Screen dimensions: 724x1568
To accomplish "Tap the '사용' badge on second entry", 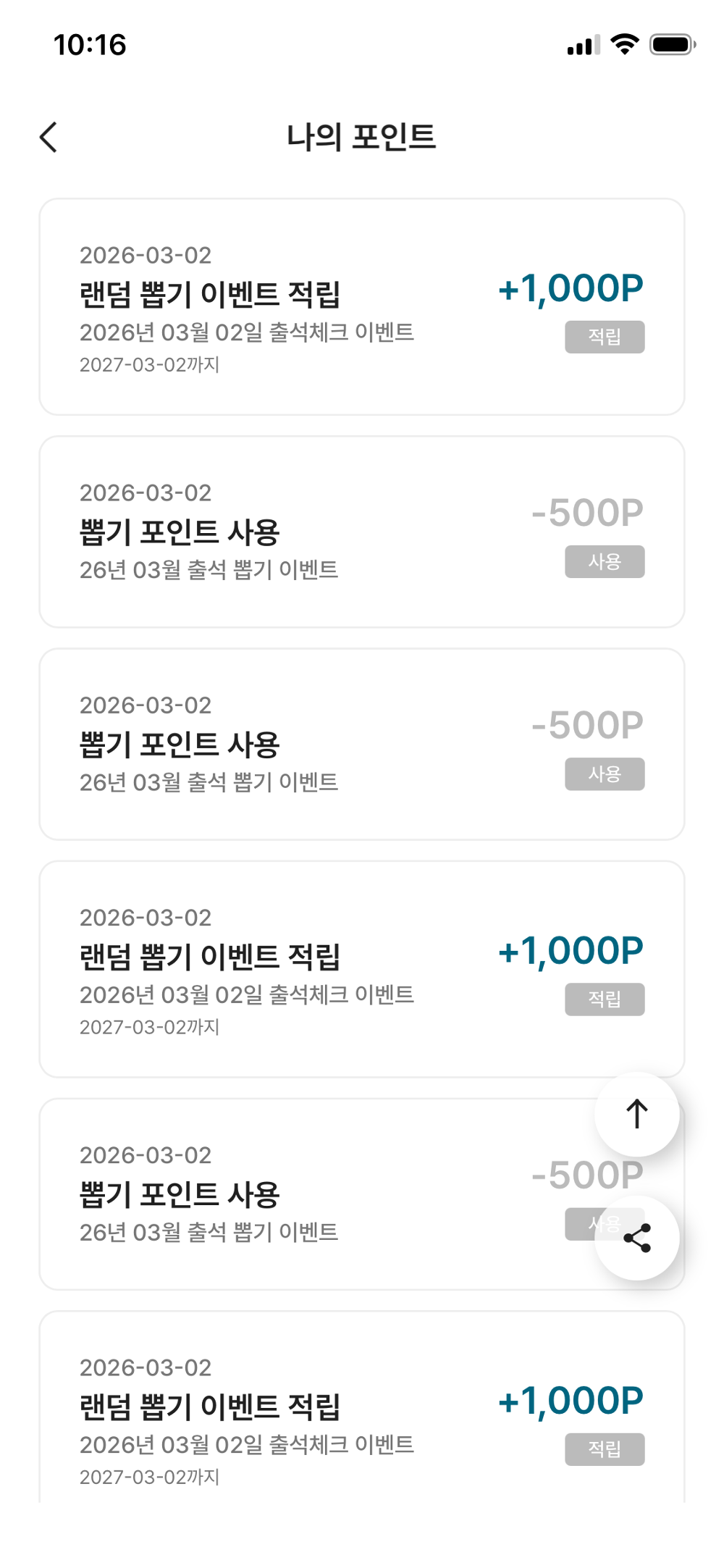I will [605, 561].
